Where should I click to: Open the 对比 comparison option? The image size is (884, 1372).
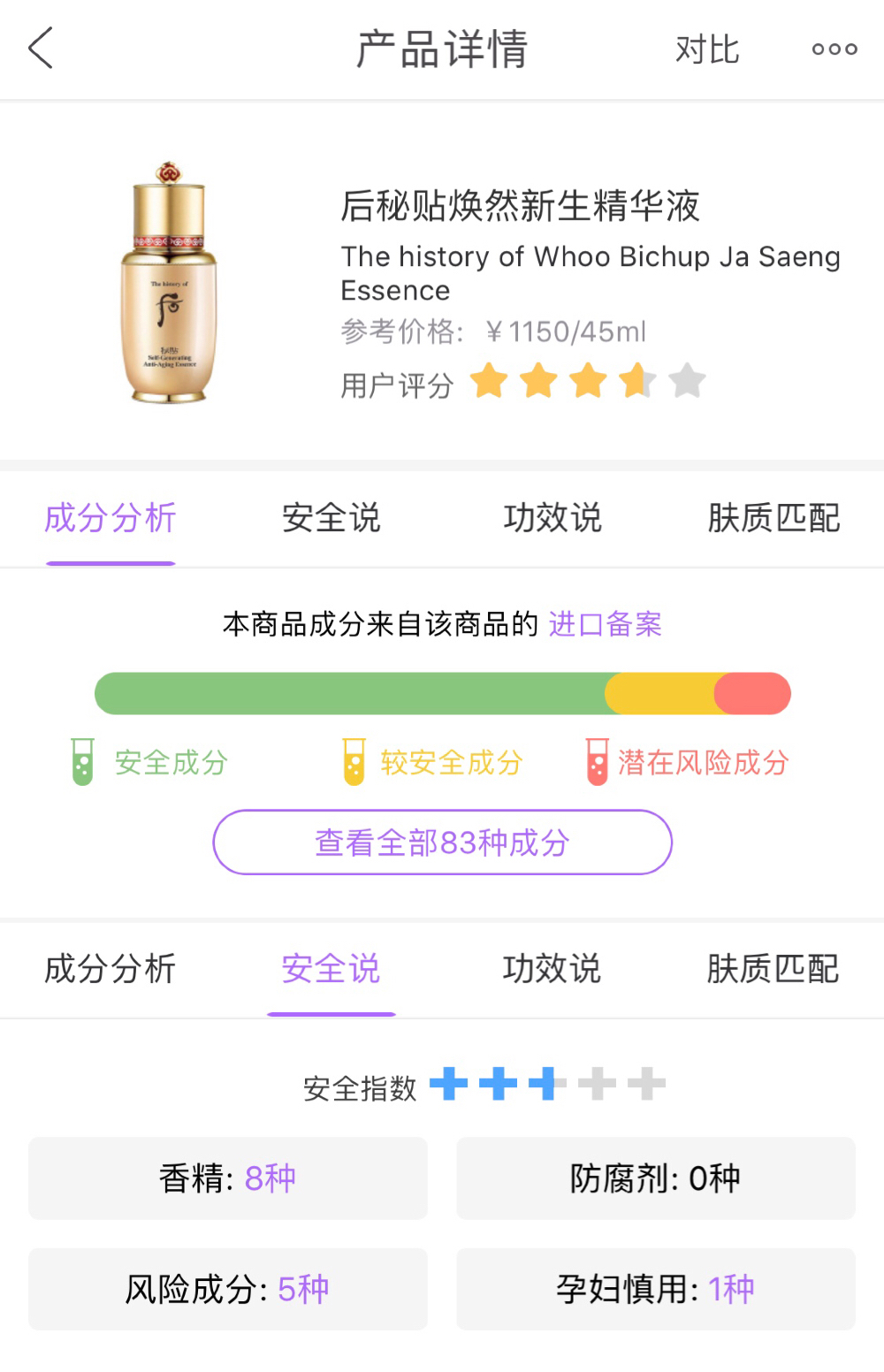click(707, 50)
